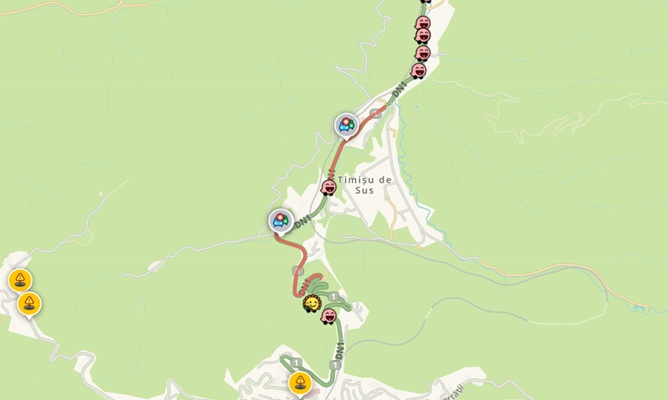
Task: Open the upper of the two adjacent hazard markers
Action: (x=20, y=280)
